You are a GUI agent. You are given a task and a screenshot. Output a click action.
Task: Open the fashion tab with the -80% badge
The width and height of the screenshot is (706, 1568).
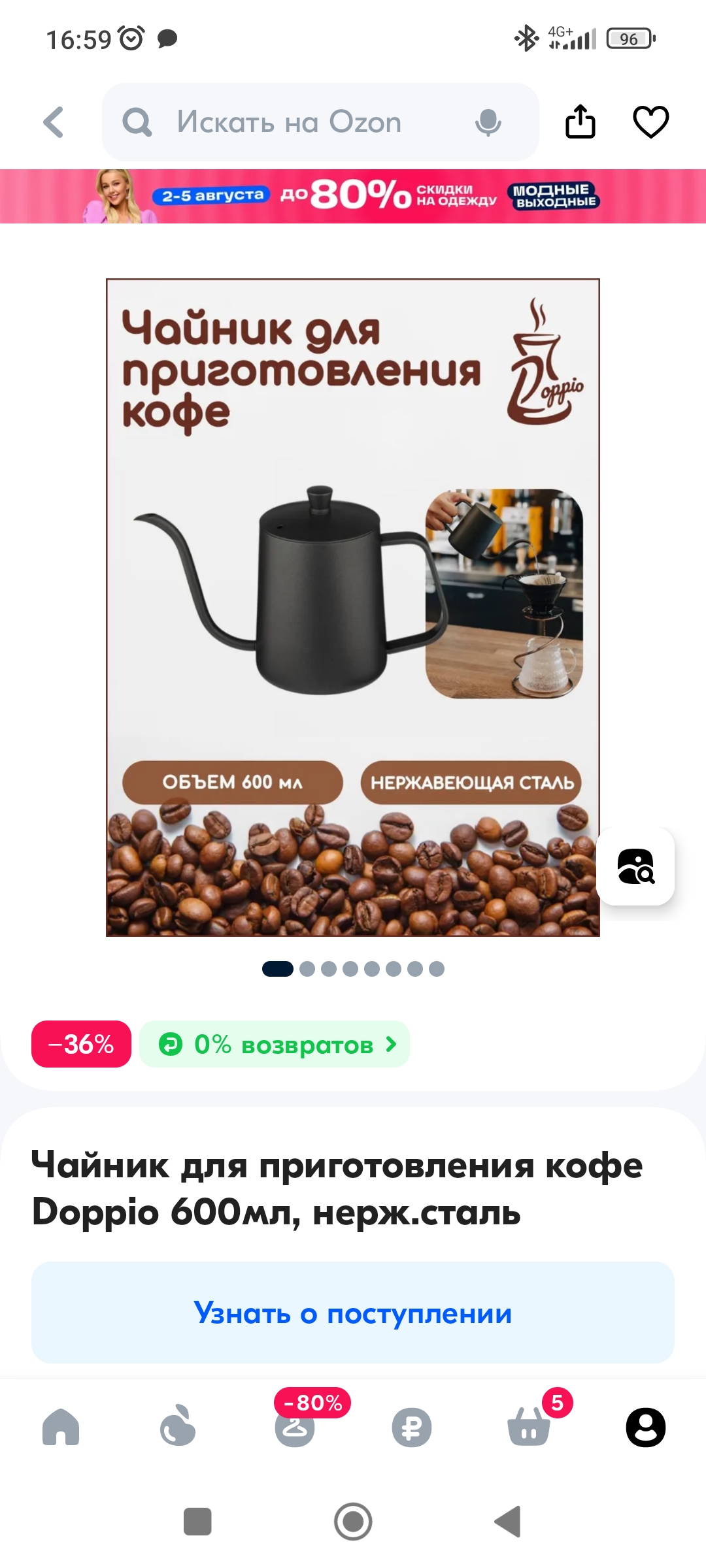[295, 1426]
